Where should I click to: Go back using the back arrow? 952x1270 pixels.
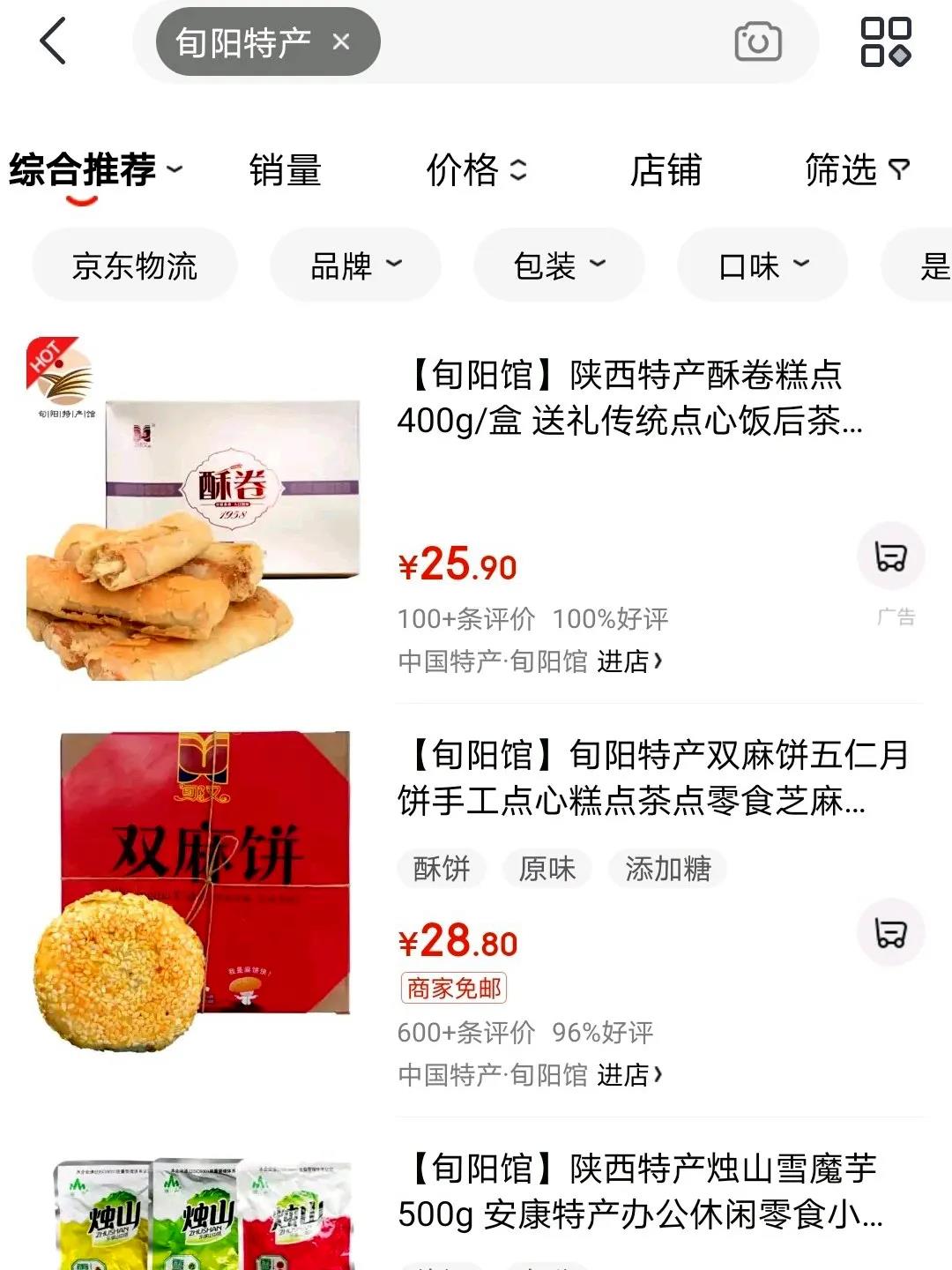coord(53,41)
